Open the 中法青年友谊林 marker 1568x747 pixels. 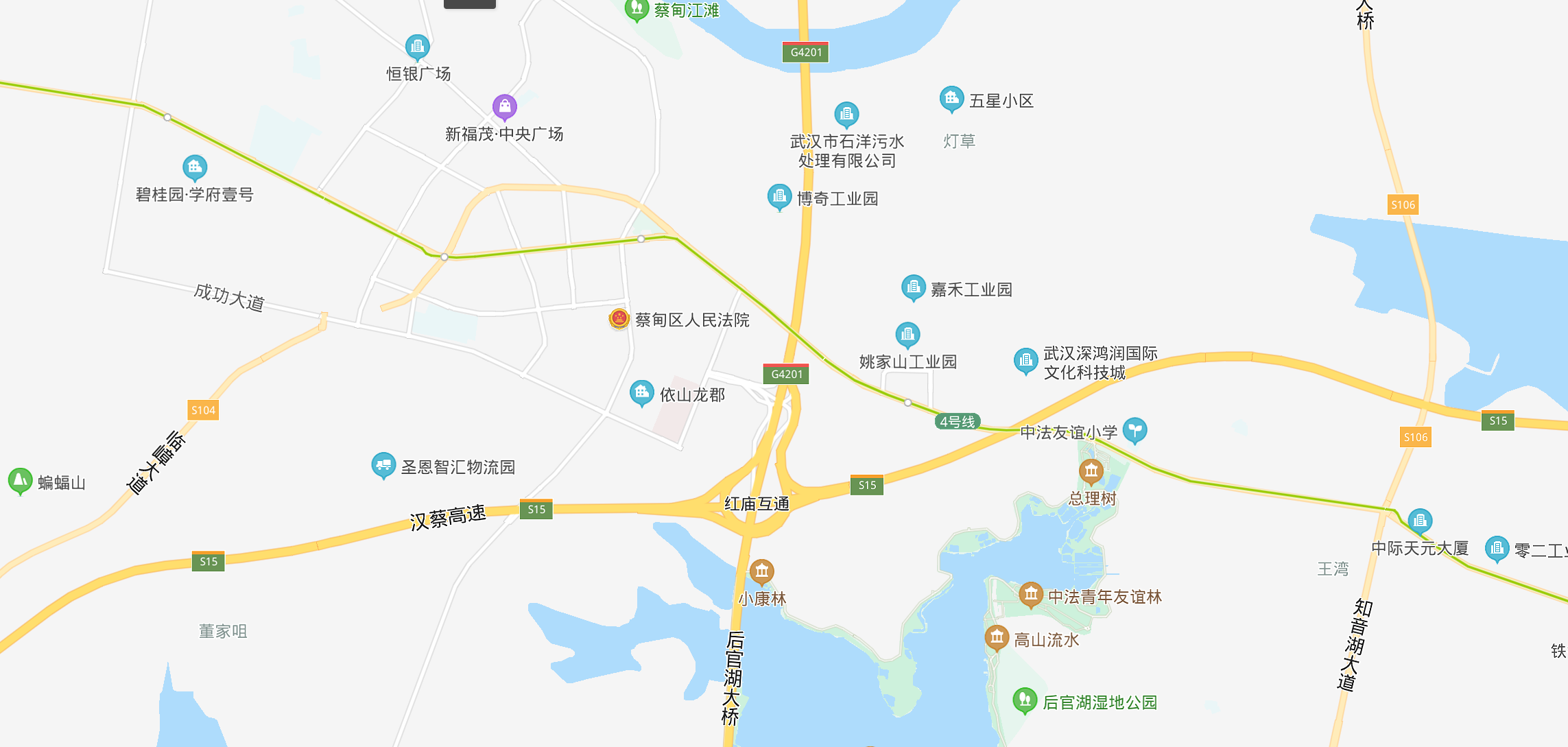pos(1030,595)
